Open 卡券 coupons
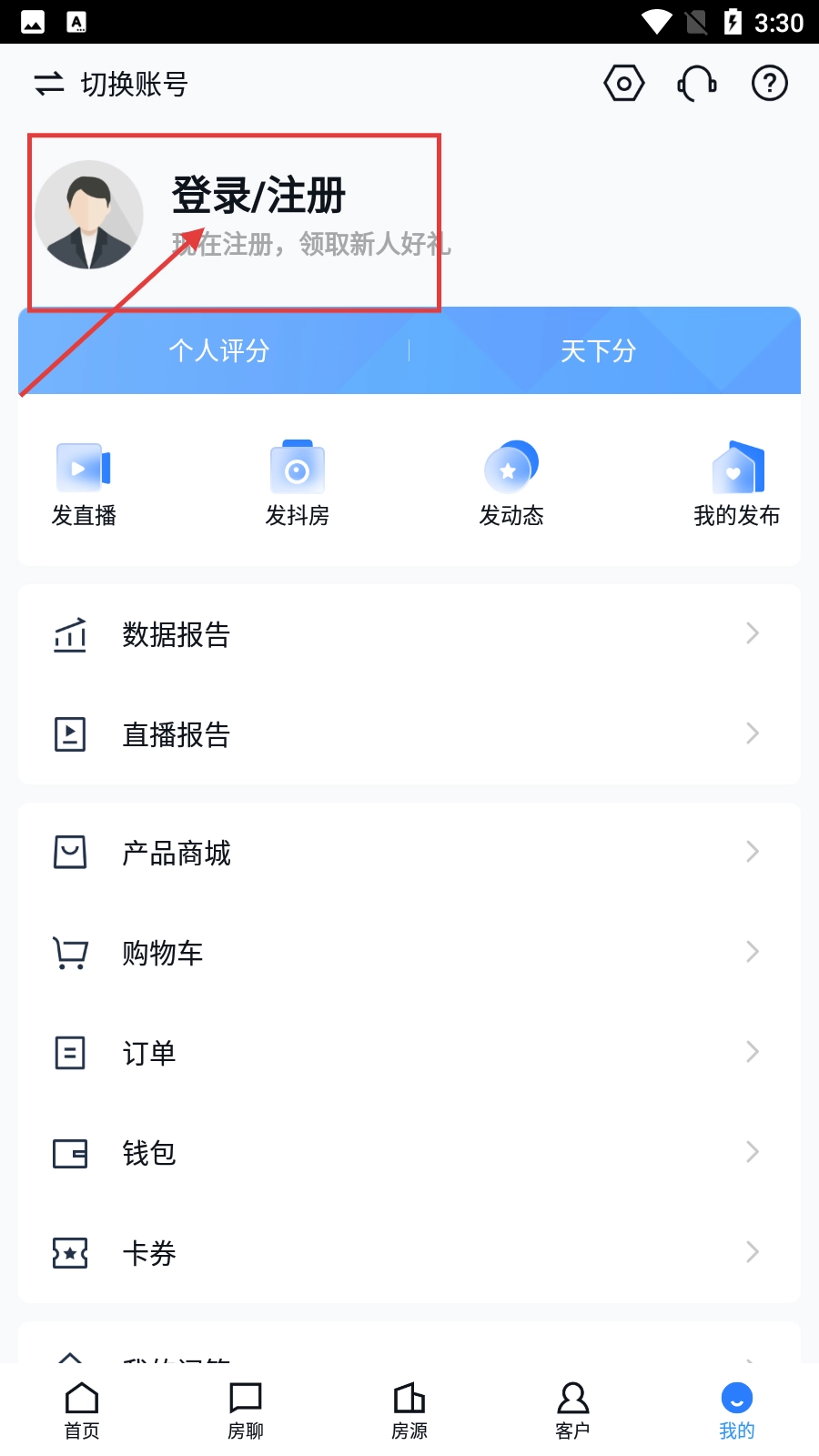This screenshot has width=819, height=1456. click(x=409, y=1253)
